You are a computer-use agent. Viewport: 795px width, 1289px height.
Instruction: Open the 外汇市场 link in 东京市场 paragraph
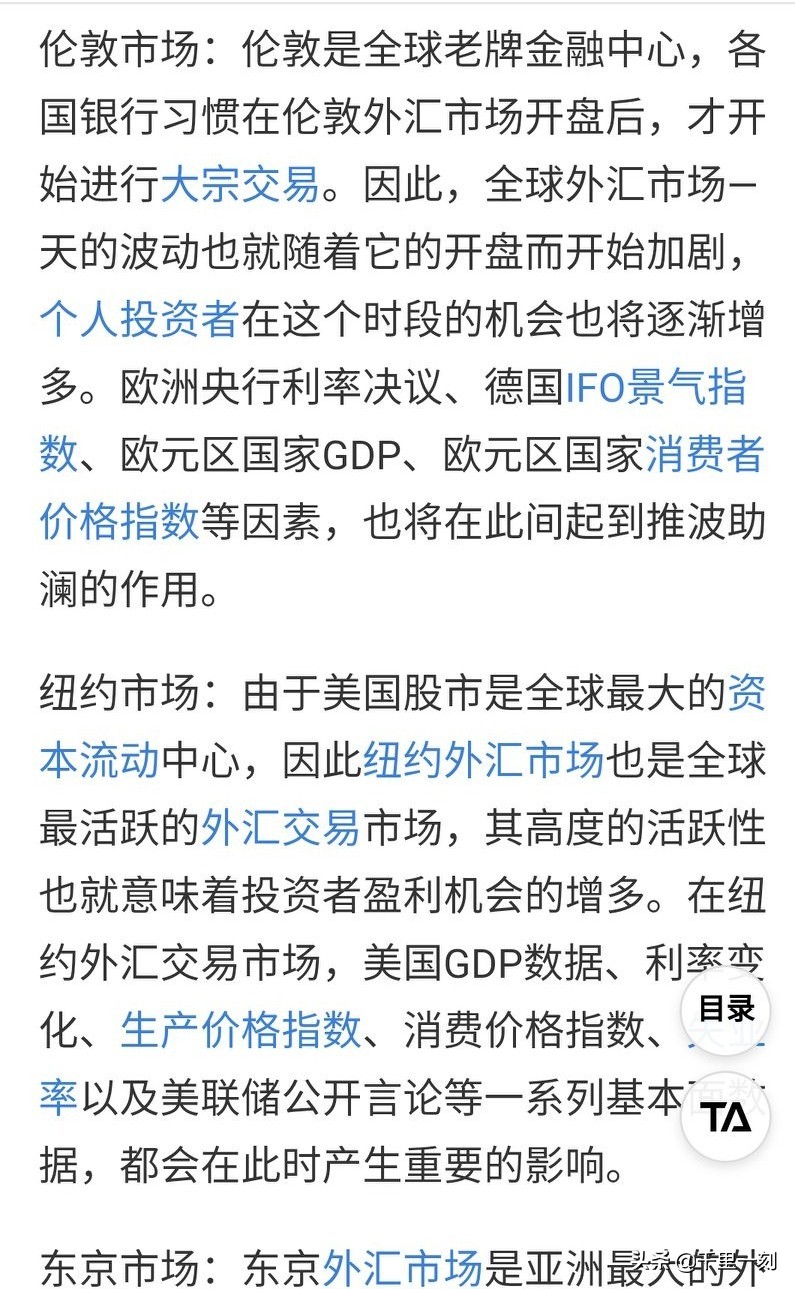coord(402,1268)
